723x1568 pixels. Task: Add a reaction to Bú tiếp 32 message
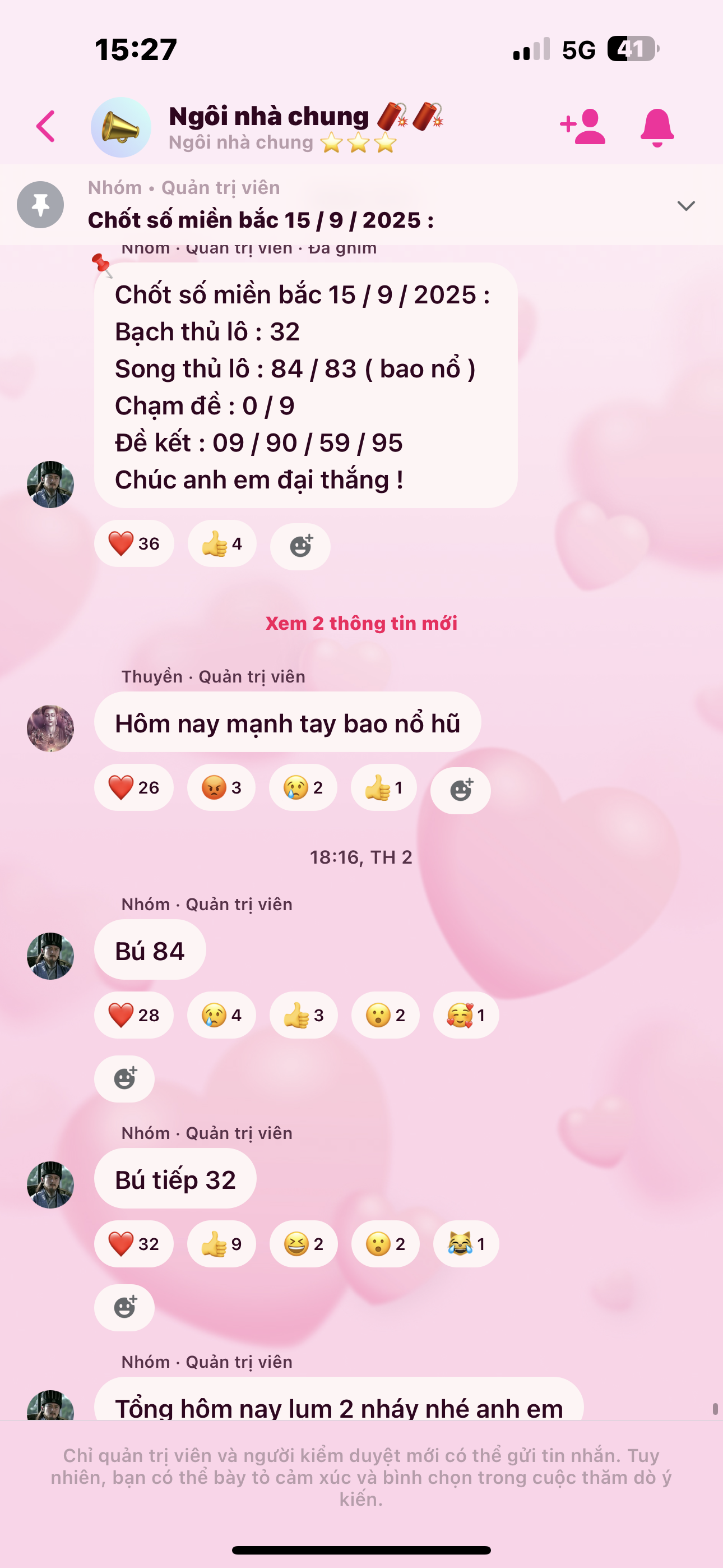pos(124,1307)
